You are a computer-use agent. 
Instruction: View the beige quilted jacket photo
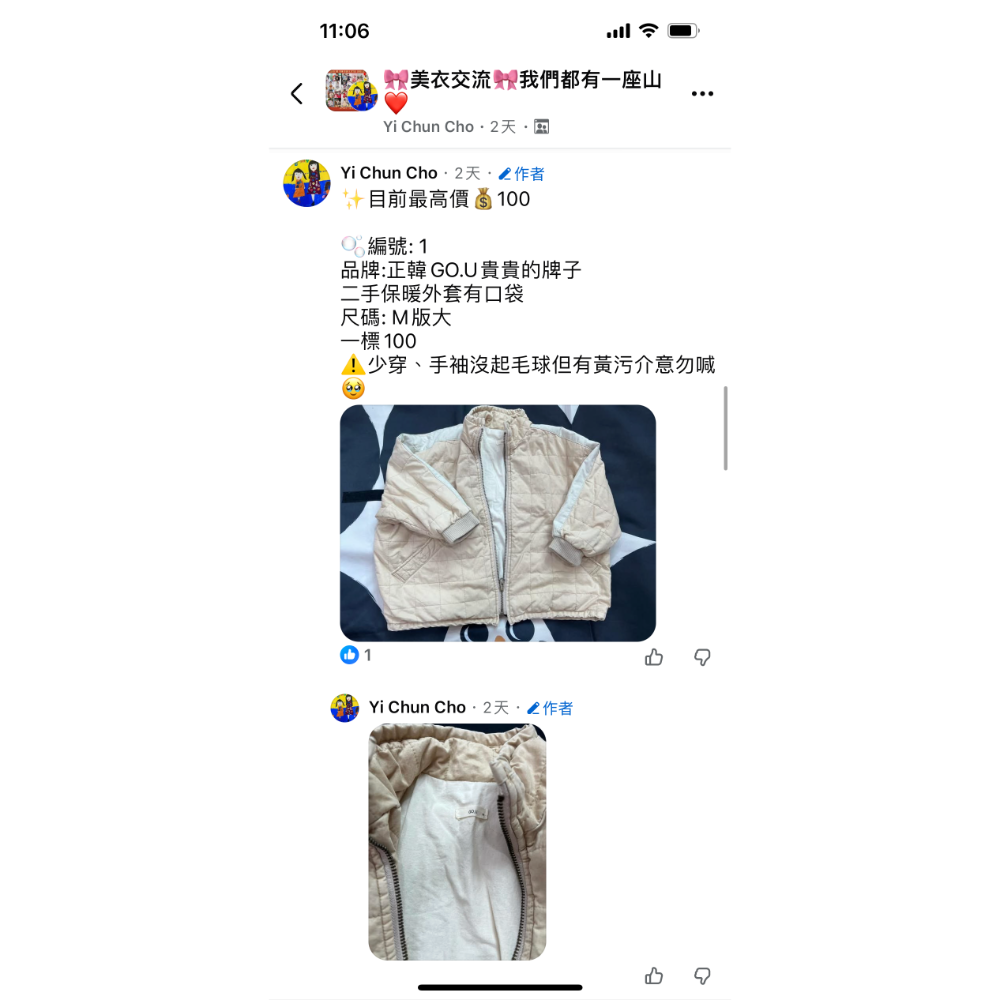(497, 522)
